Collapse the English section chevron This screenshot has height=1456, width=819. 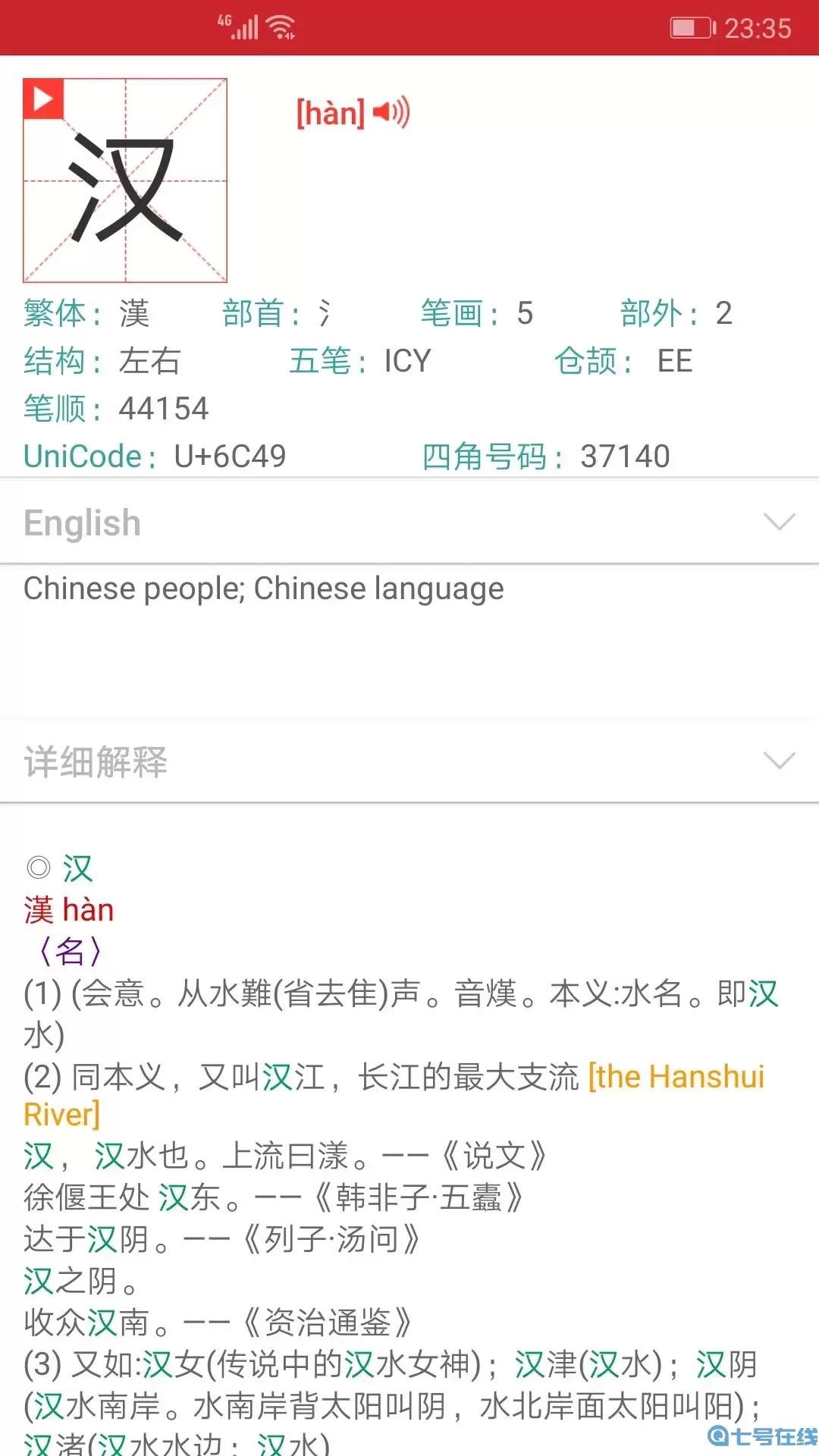click(778, 522)
